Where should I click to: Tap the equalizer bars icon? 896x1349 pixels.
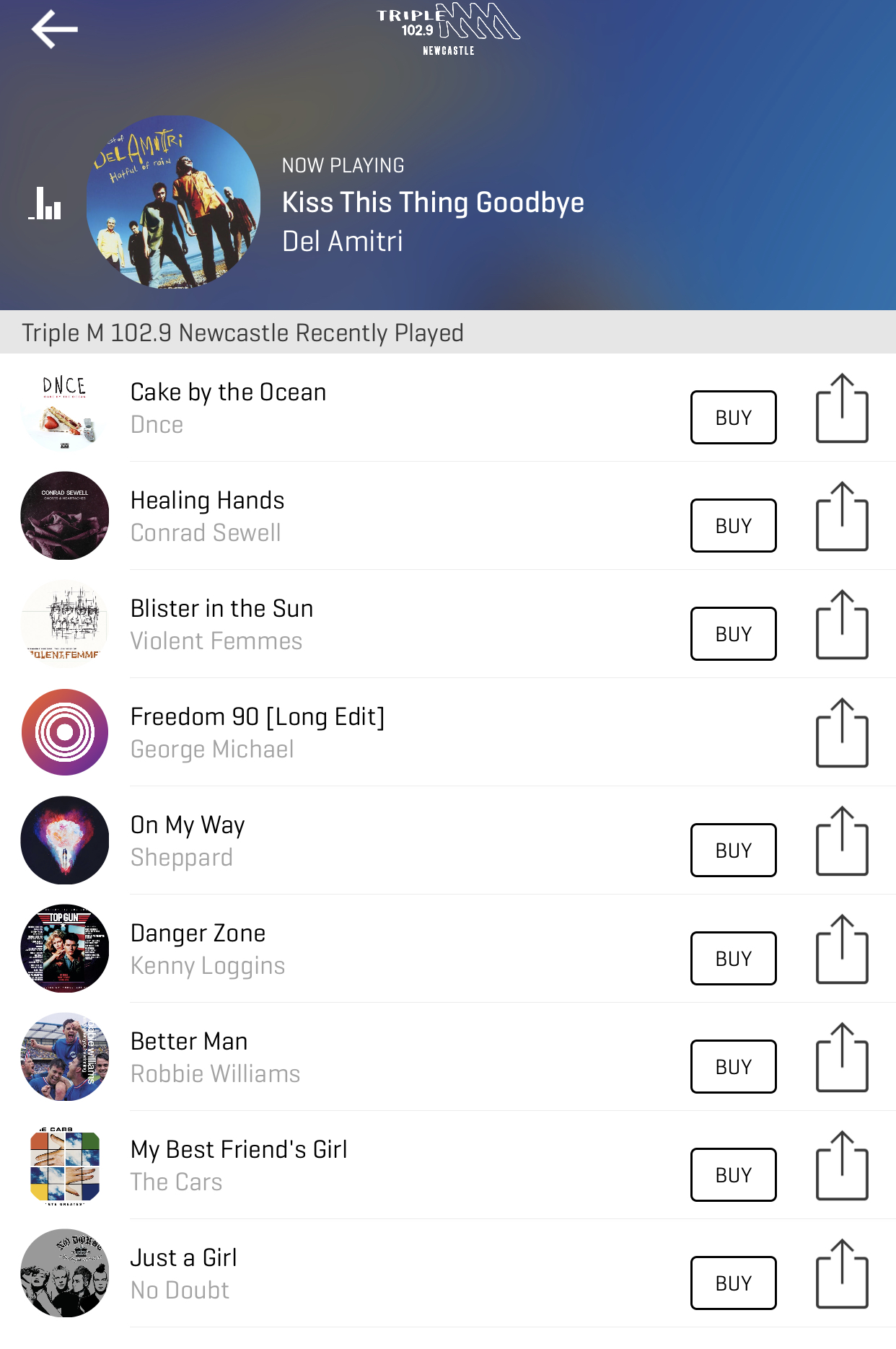pyautogui.click(x=45, y=203)
